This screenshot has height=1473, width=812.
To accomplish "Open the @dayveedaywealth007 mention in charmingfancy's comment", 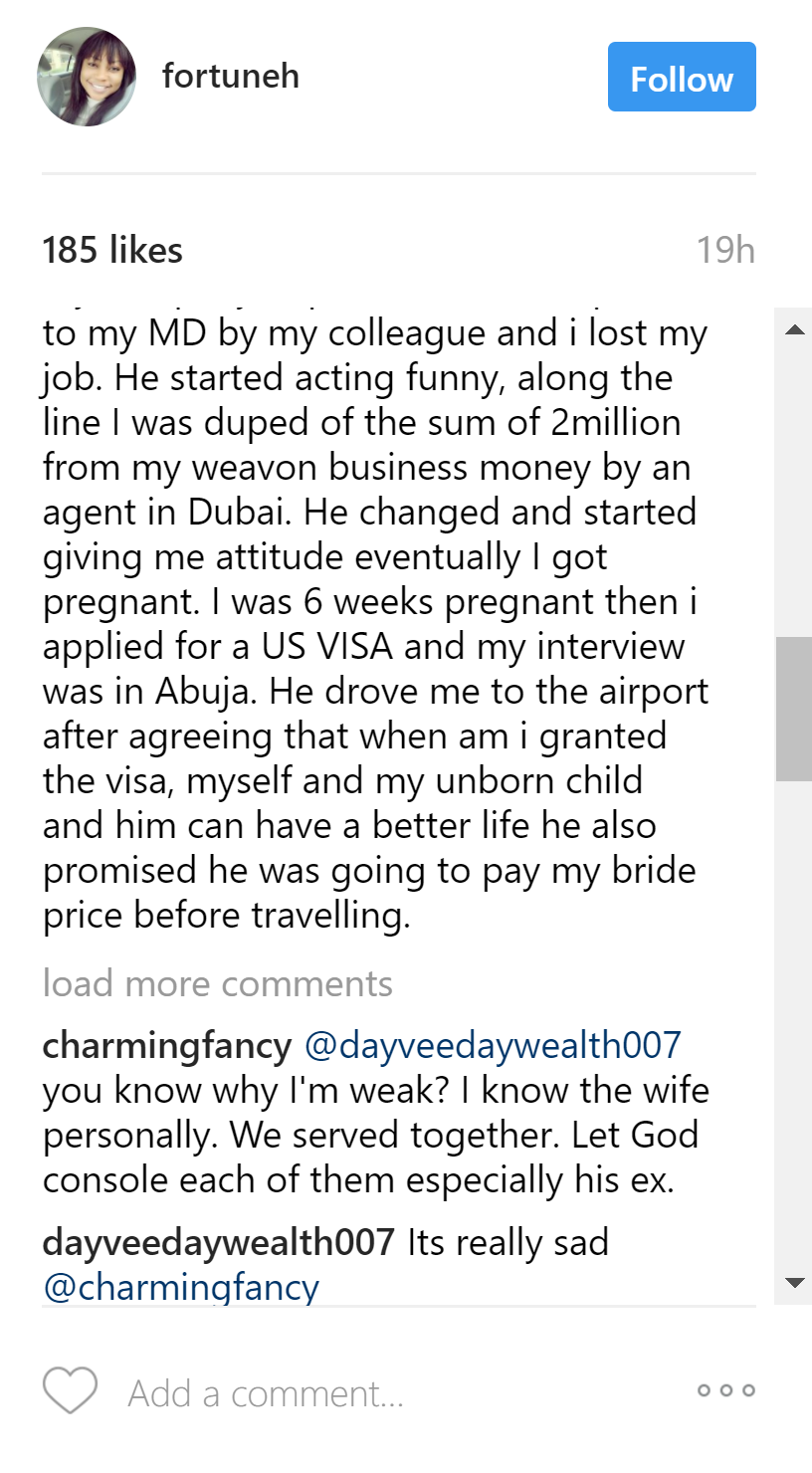I will tap(493, 1045).
